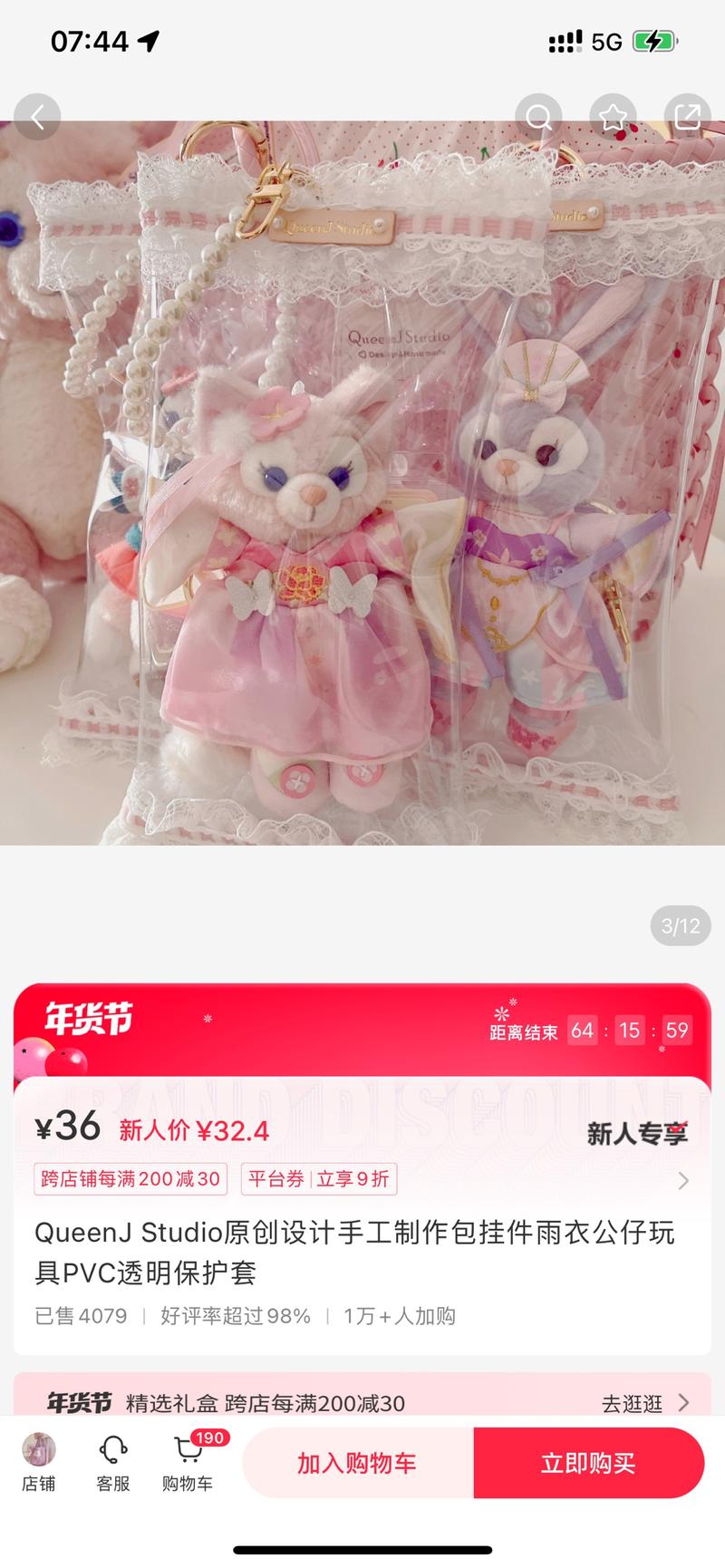Open the 年货节 去逛逛 promotion
Viewport: 725px width, 1568px height.
(644, 1403)
